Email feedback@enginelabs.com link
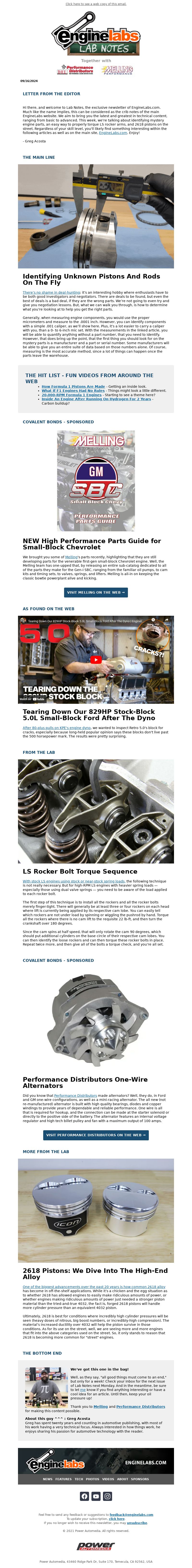 point(131,1514)
